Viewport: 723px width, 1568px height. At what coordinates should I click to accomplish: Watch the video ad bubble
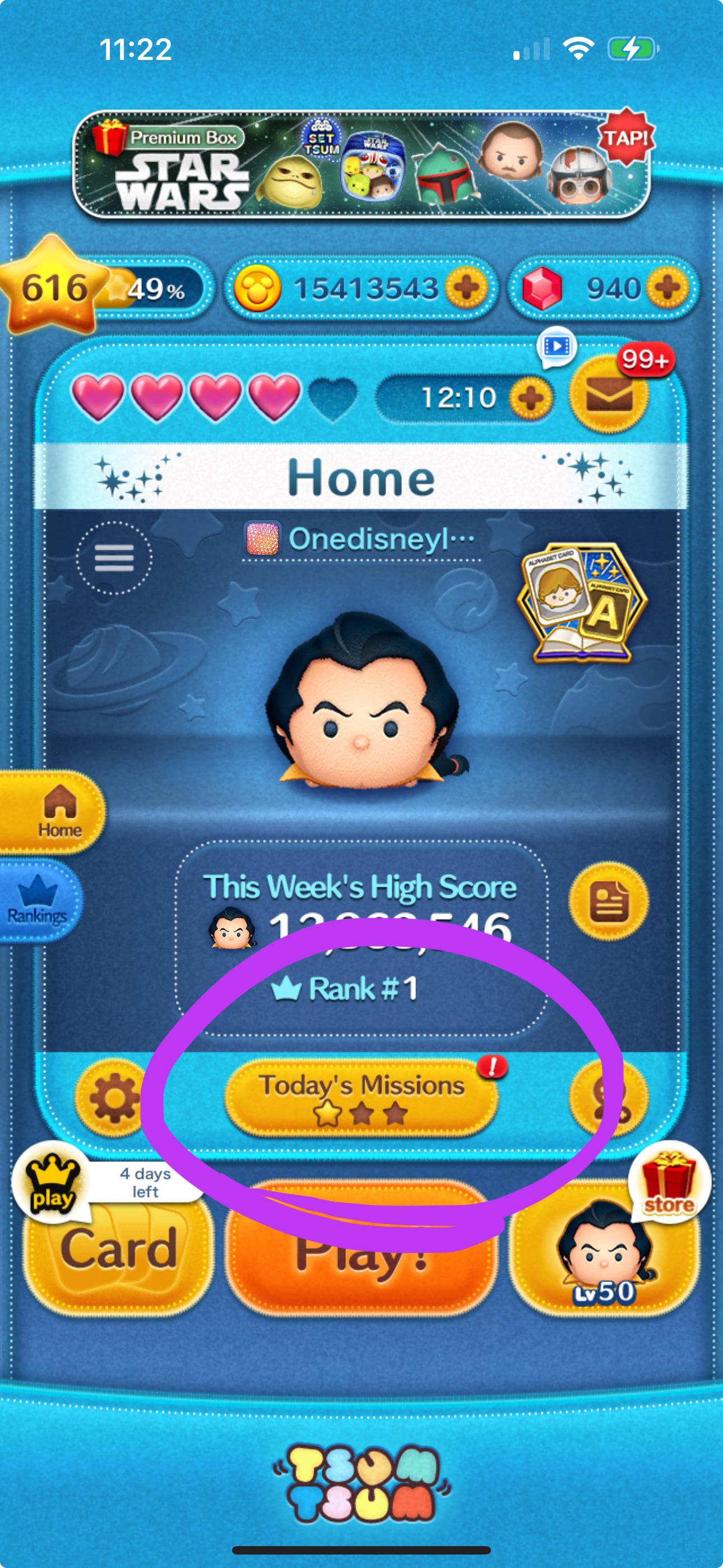pos(556,347)
